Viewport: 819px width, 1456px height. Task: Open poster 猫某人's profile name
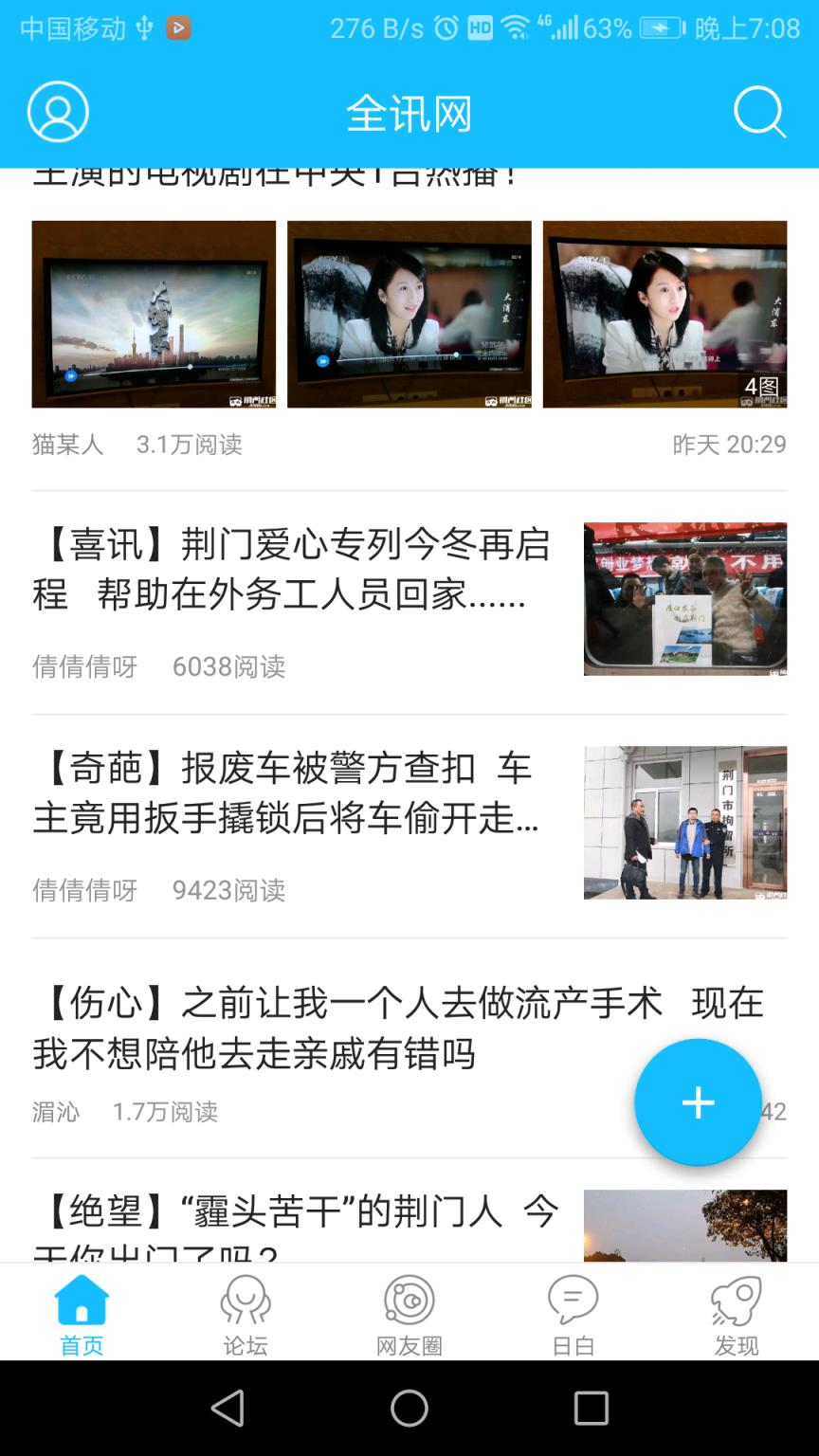[66, 445]
